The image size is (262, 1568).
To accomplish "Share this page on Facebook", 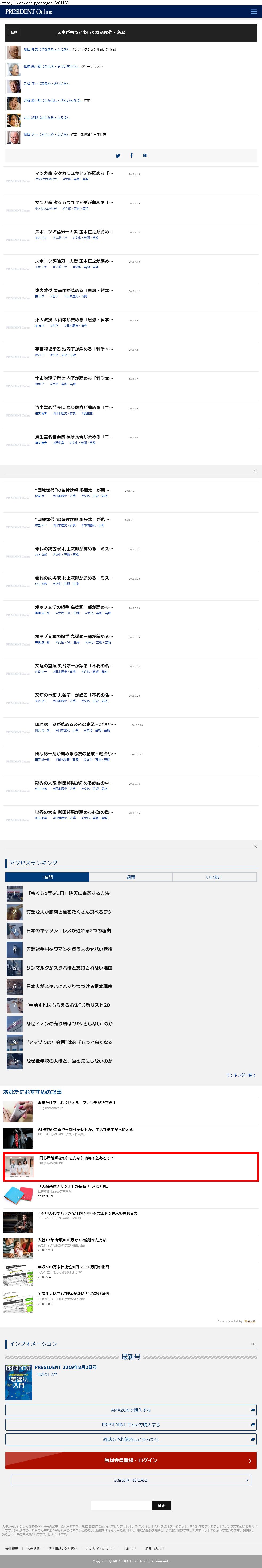I will (x=132, y=156).
